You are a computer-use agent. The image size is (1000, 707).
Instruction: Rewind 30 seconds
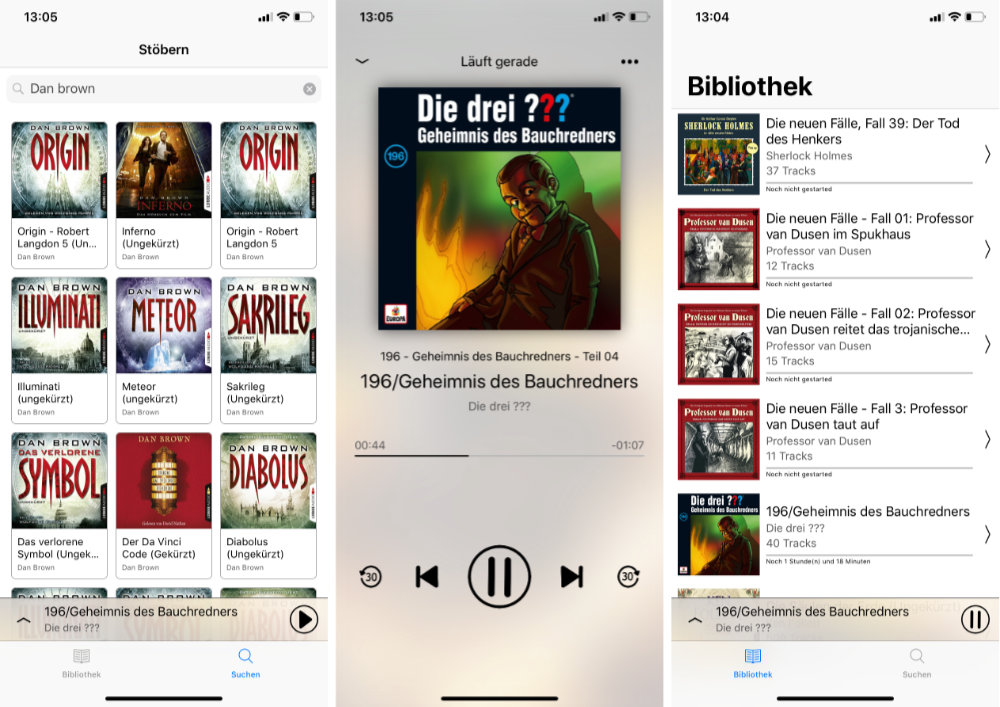[370, 577]
